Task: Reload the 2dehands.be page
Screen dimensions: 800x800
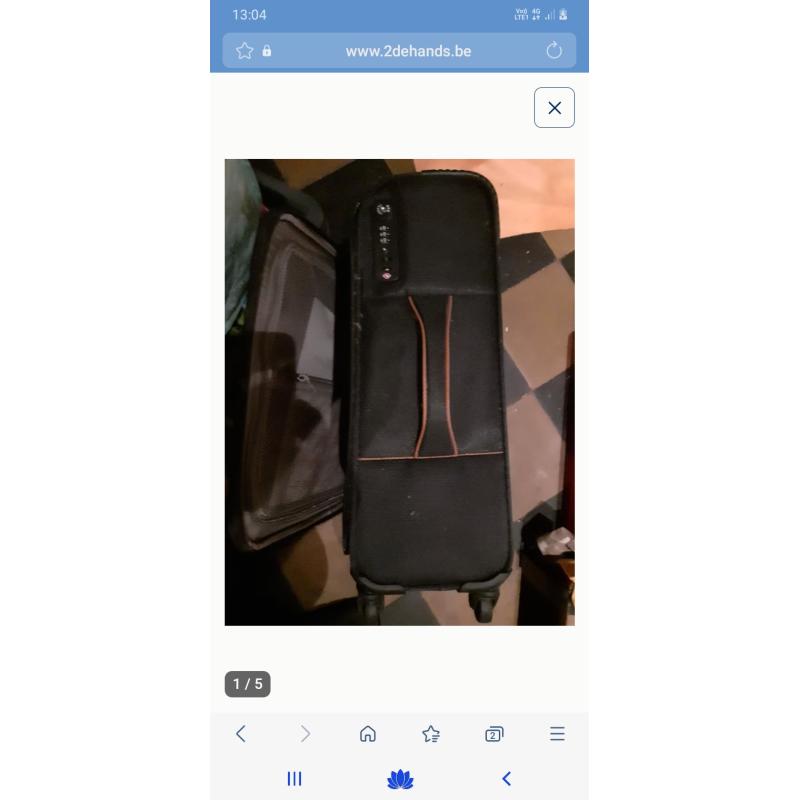Action: coord(554,51)
